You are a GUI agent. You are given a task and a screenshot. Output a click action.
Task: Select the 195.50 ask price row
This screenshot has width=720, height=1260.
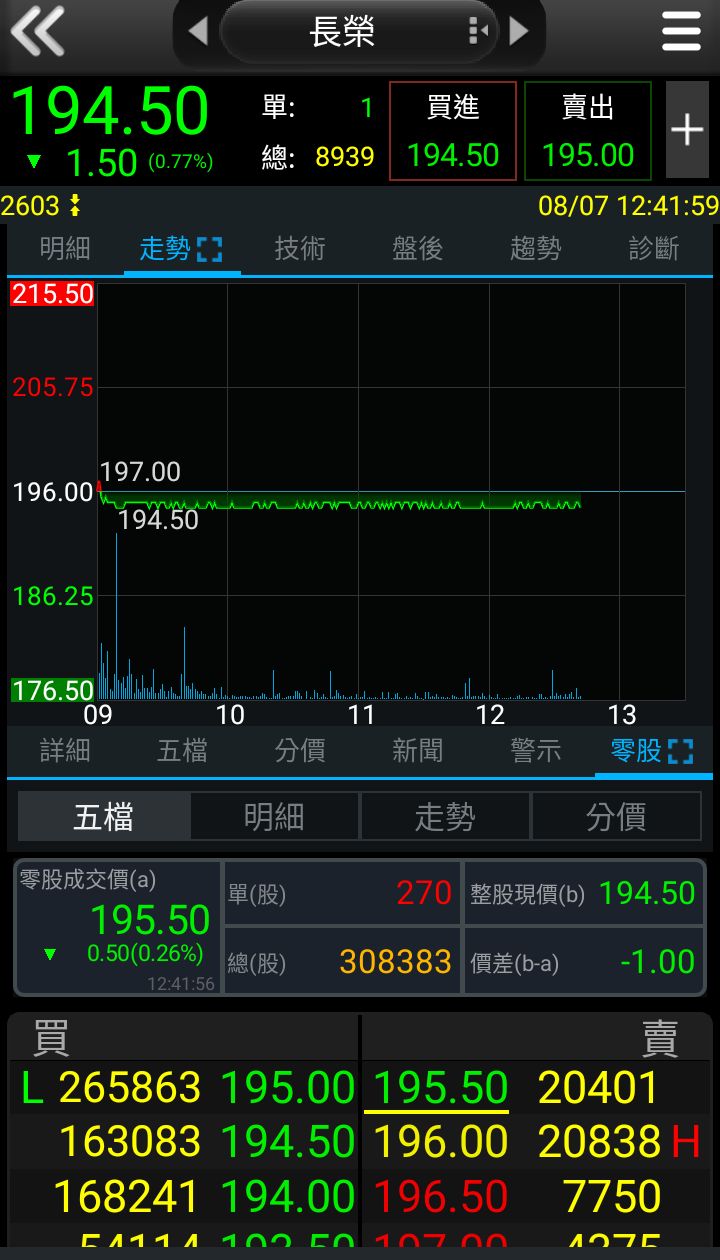[x=437, y=1088]
